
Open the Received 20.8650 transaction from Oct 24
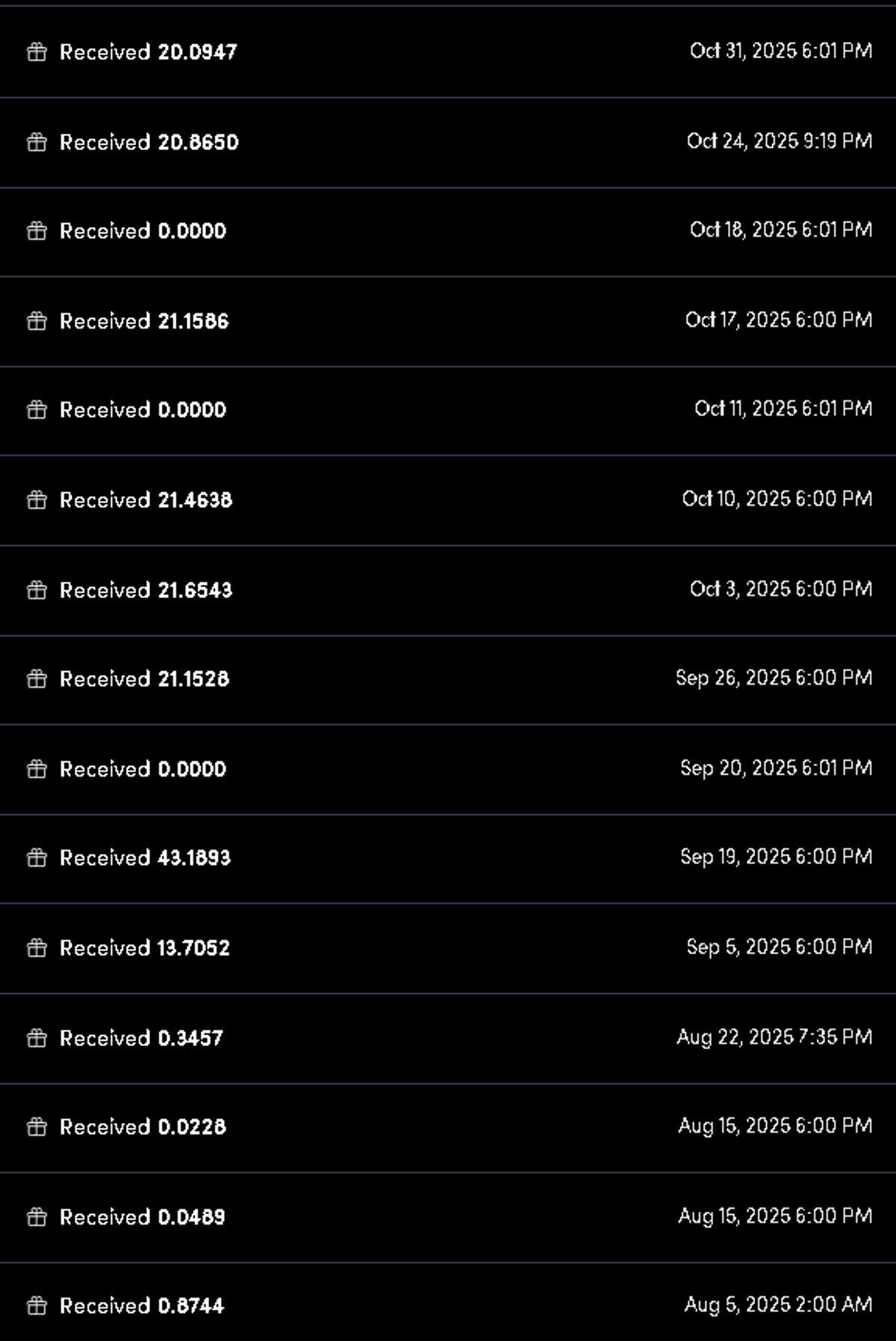(x=448, y=142)
